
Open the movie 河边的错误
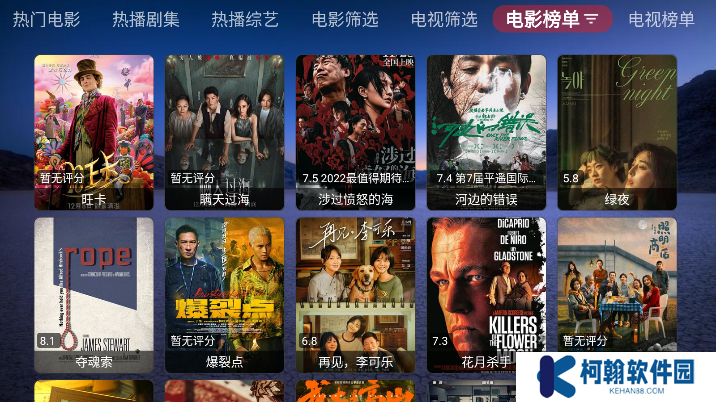pos(486,130)
